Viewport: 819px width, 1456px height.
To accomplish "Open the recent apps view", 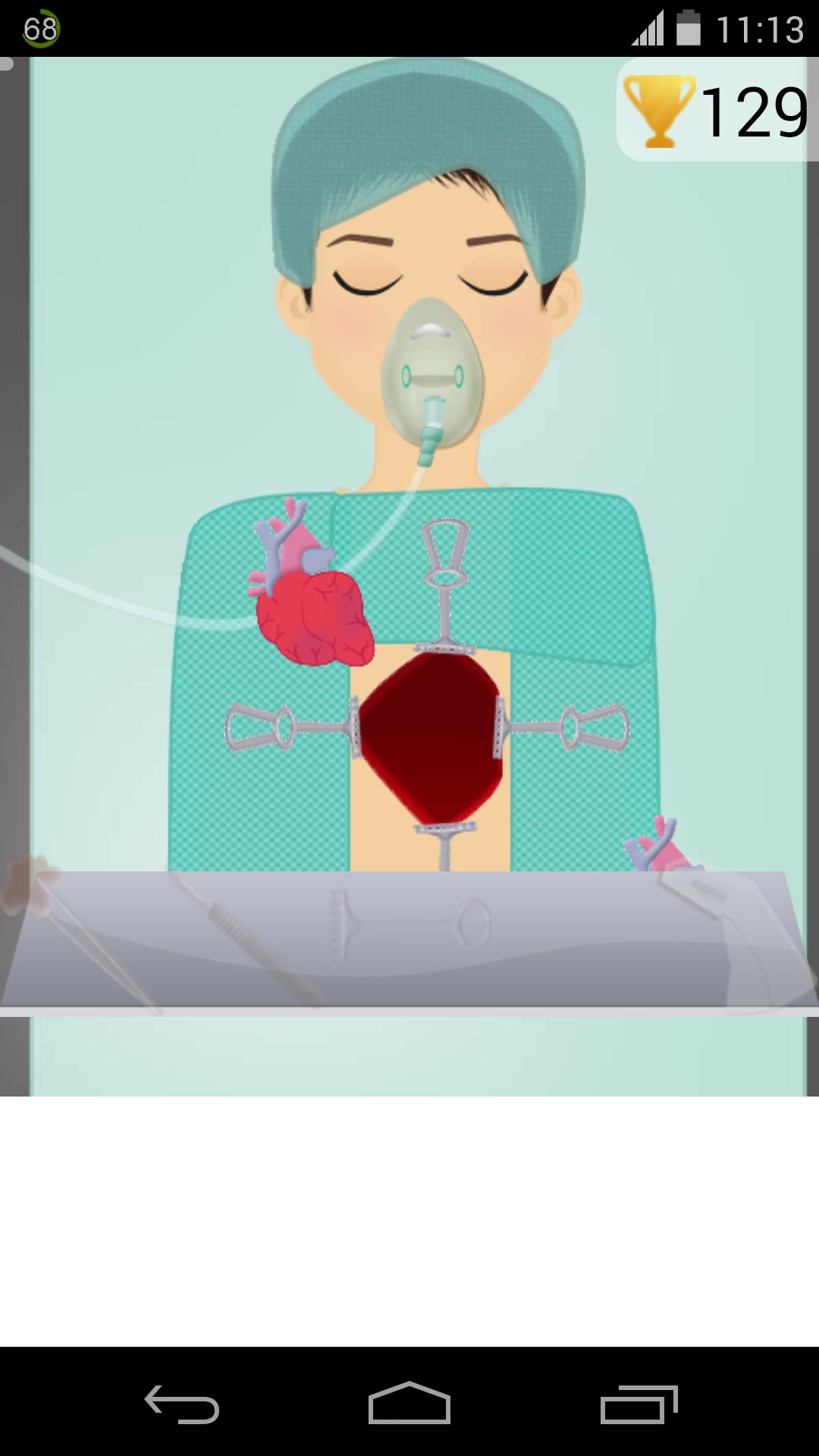I will tap(639, 1404).
